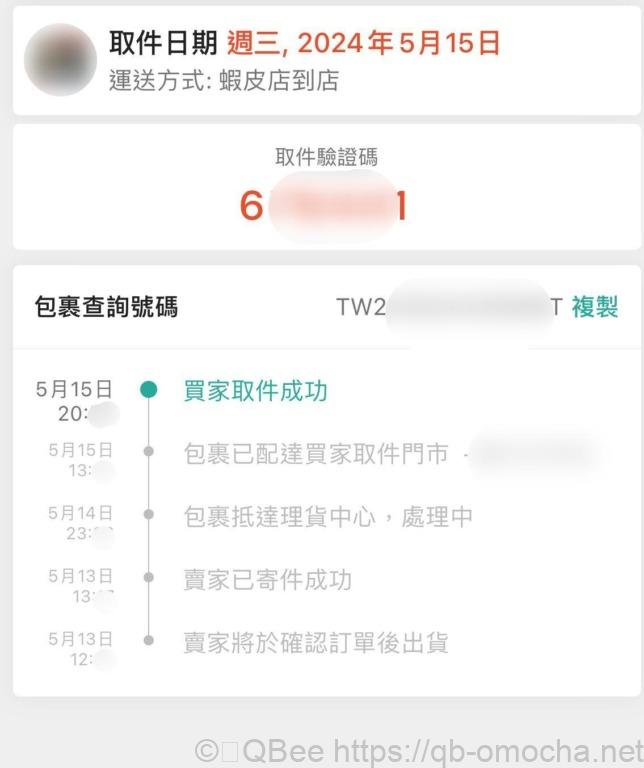Copy the package tracking number

coord(594,307)
